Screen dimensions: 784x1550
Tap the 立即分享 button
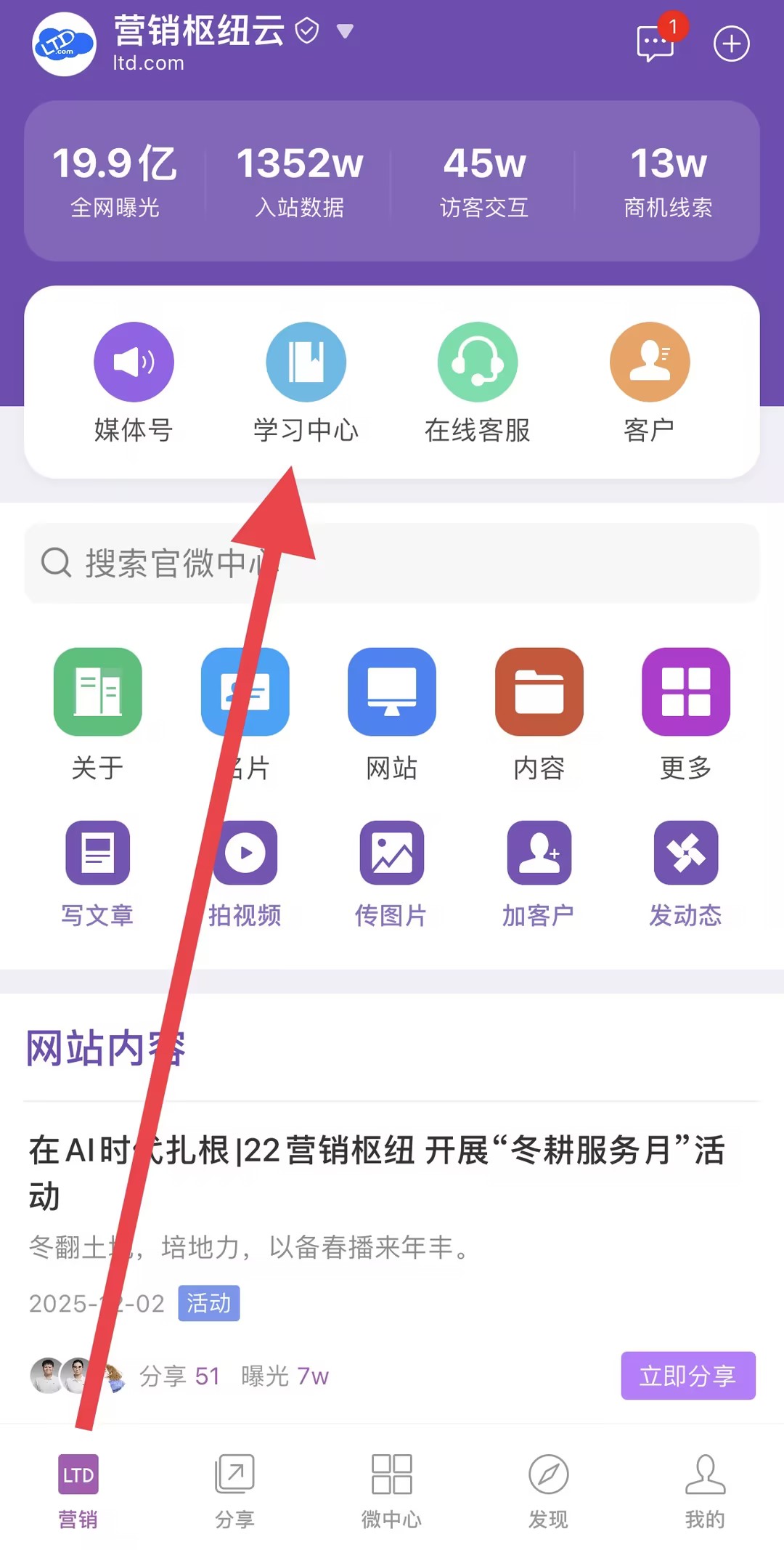[687, 1375]
